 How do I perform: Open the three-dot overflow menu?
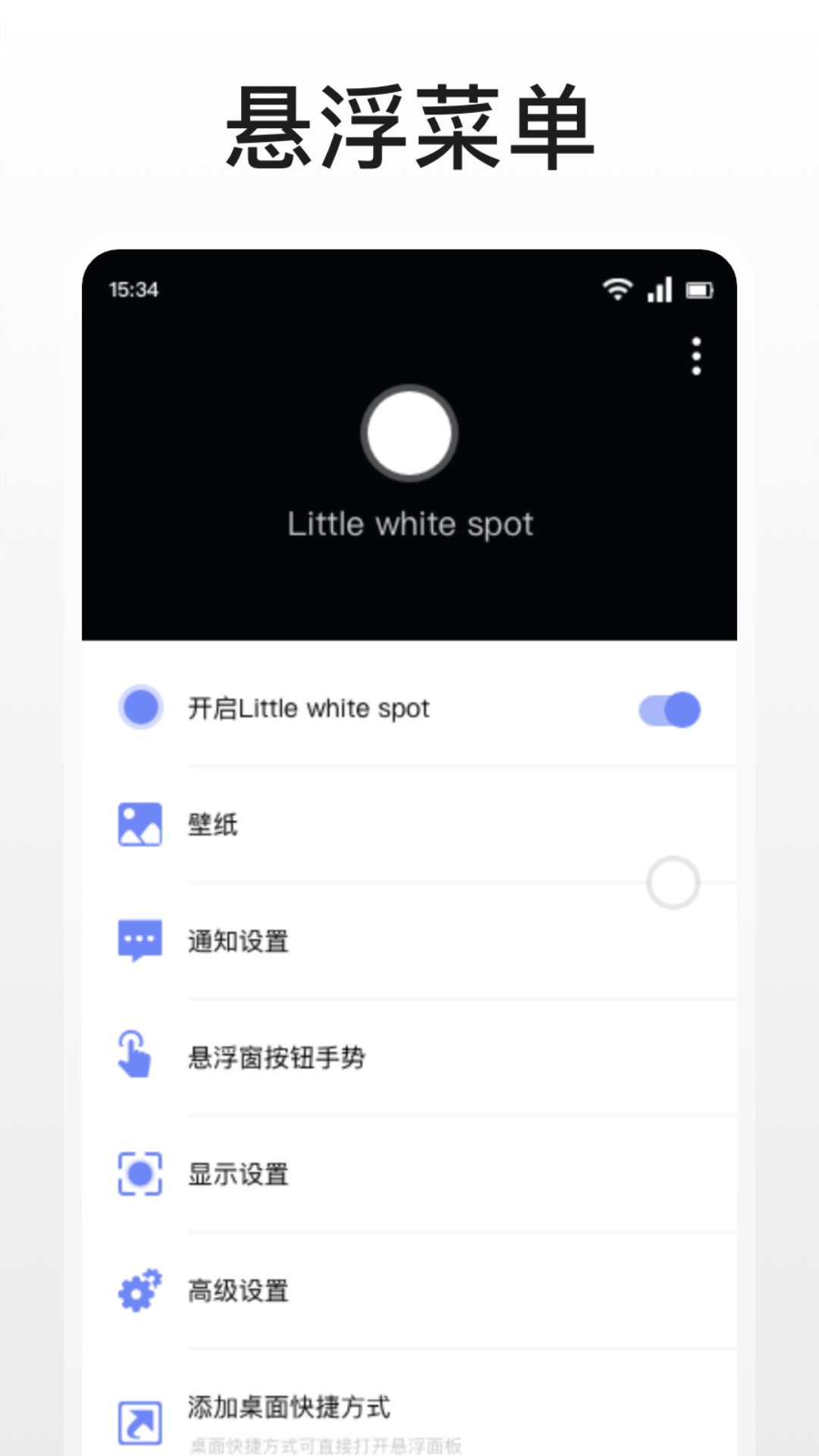click(695, 356)
